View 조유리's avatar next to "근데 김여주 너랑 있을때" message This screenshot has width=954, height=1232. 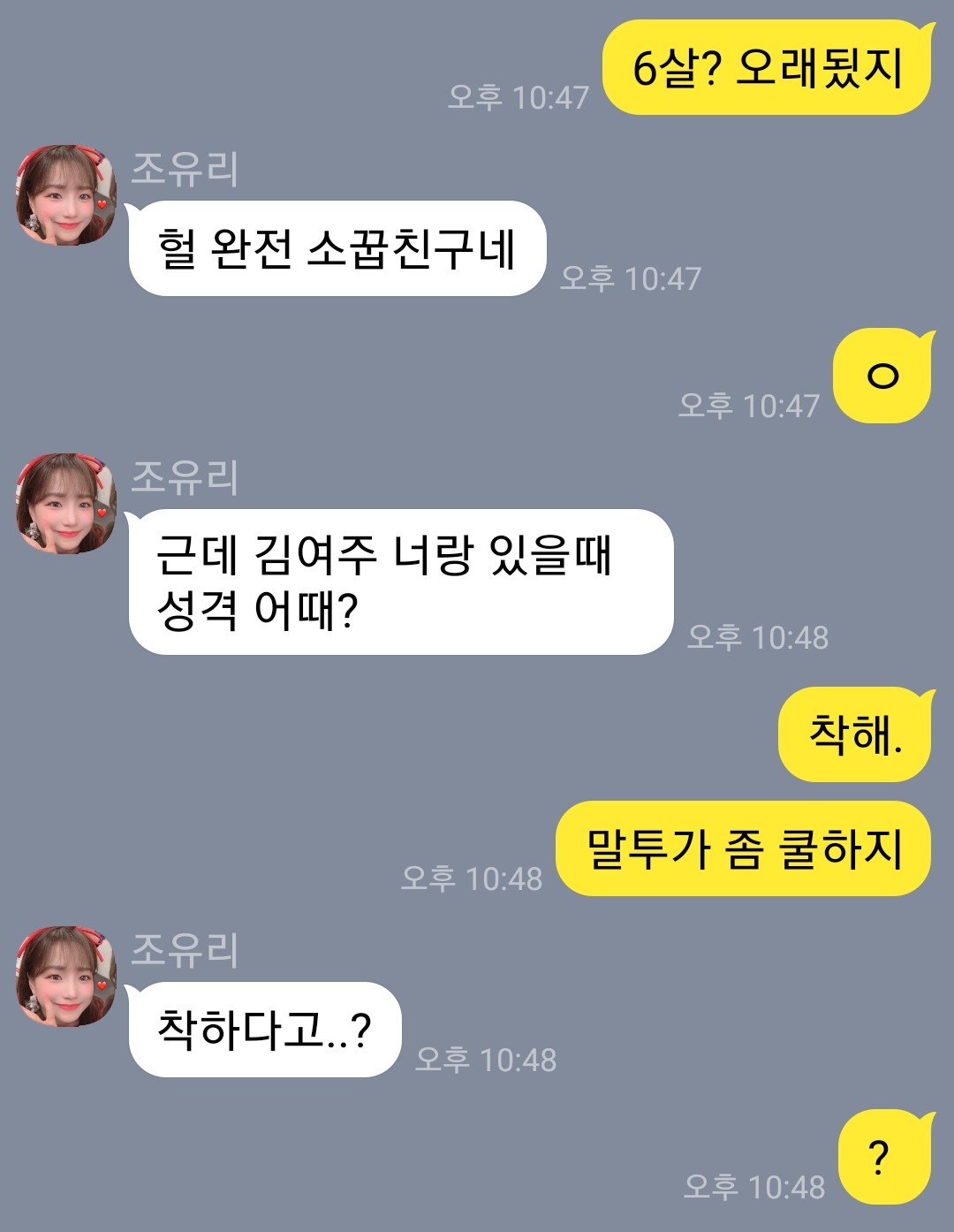pyautogui.click(x=66, y=504)
